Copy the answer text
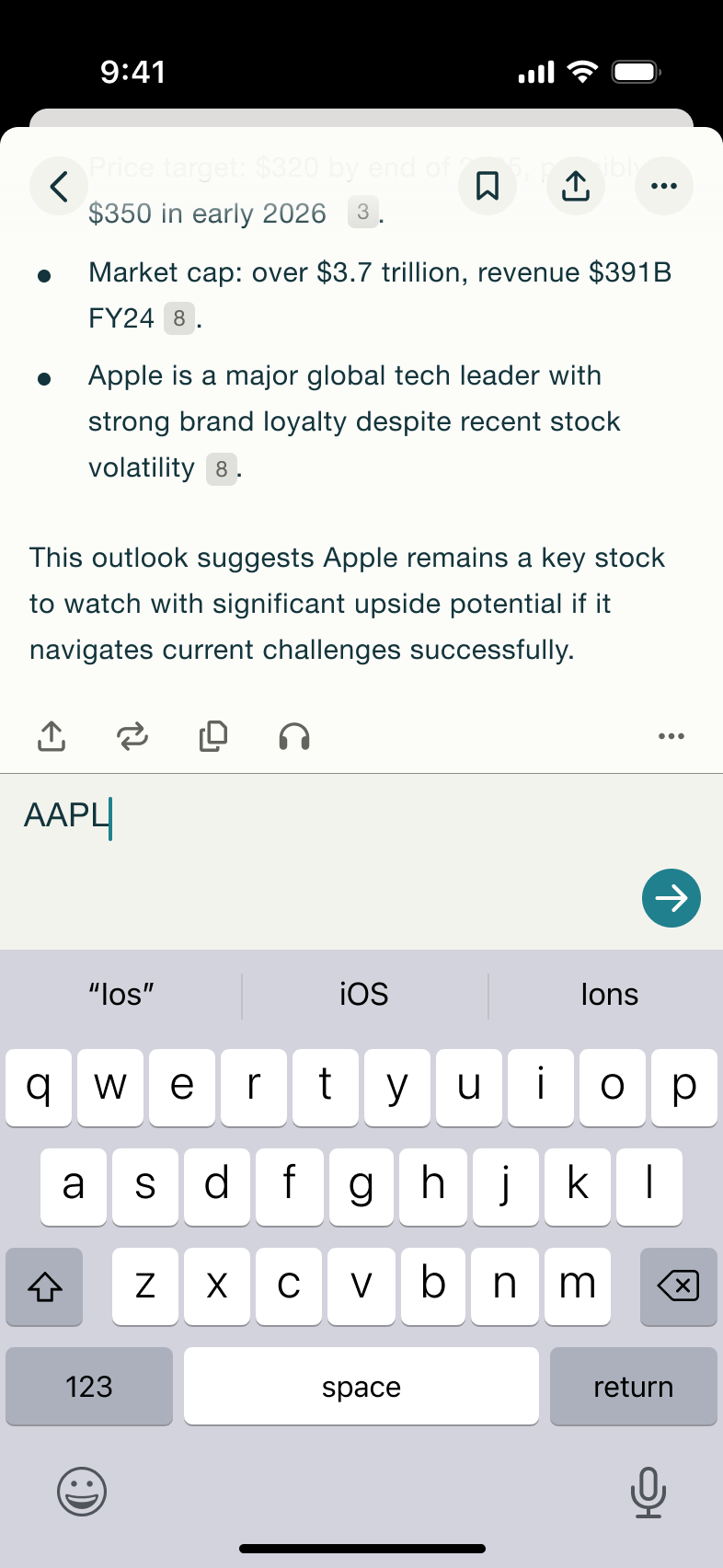 coord(213,736)
